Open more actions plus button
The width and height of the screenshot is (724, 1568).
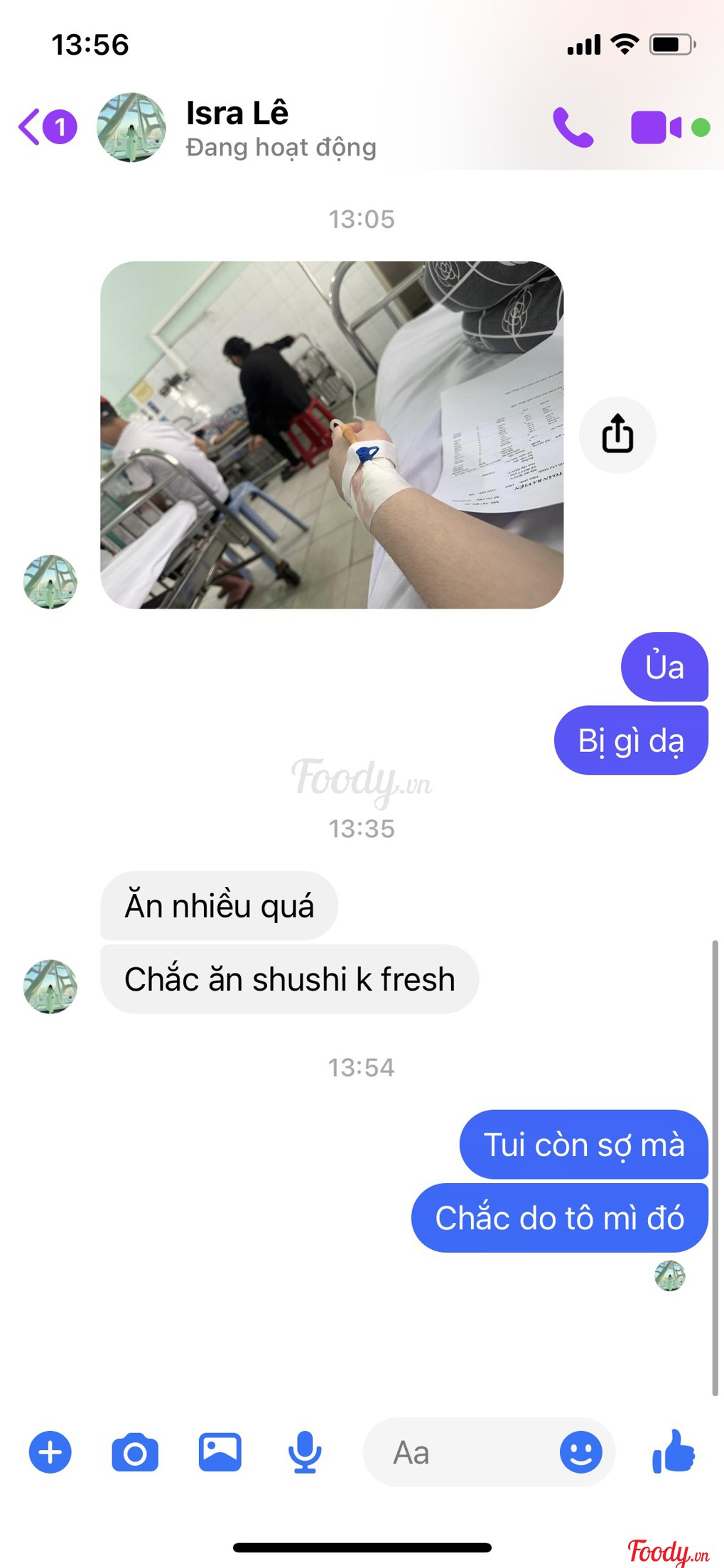click(50, 1452)
